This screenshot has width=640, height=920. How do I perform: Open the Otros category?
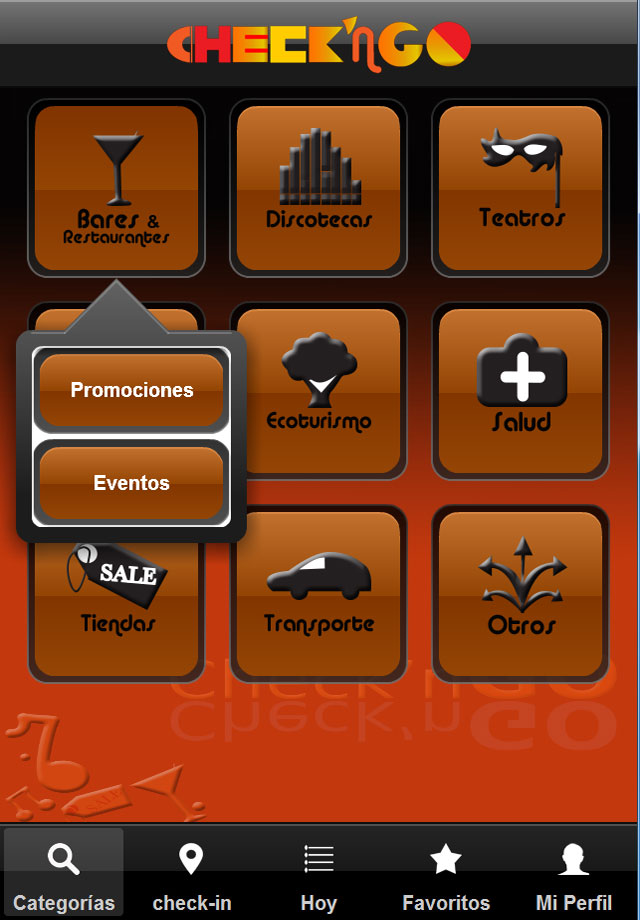tap(520, 596)
